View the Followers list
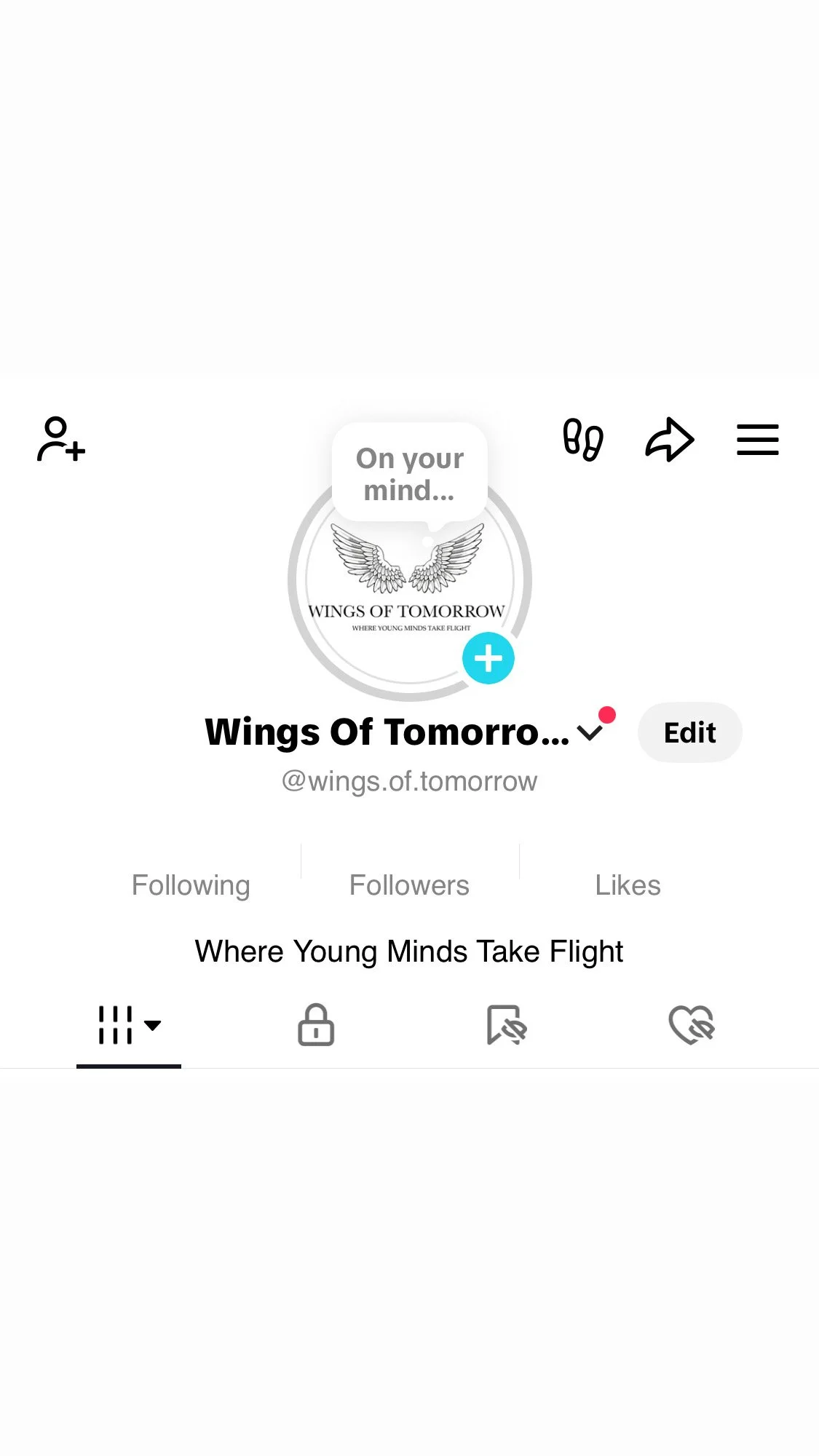This screenshot has width=819, height=1456. tap(409, 885)
